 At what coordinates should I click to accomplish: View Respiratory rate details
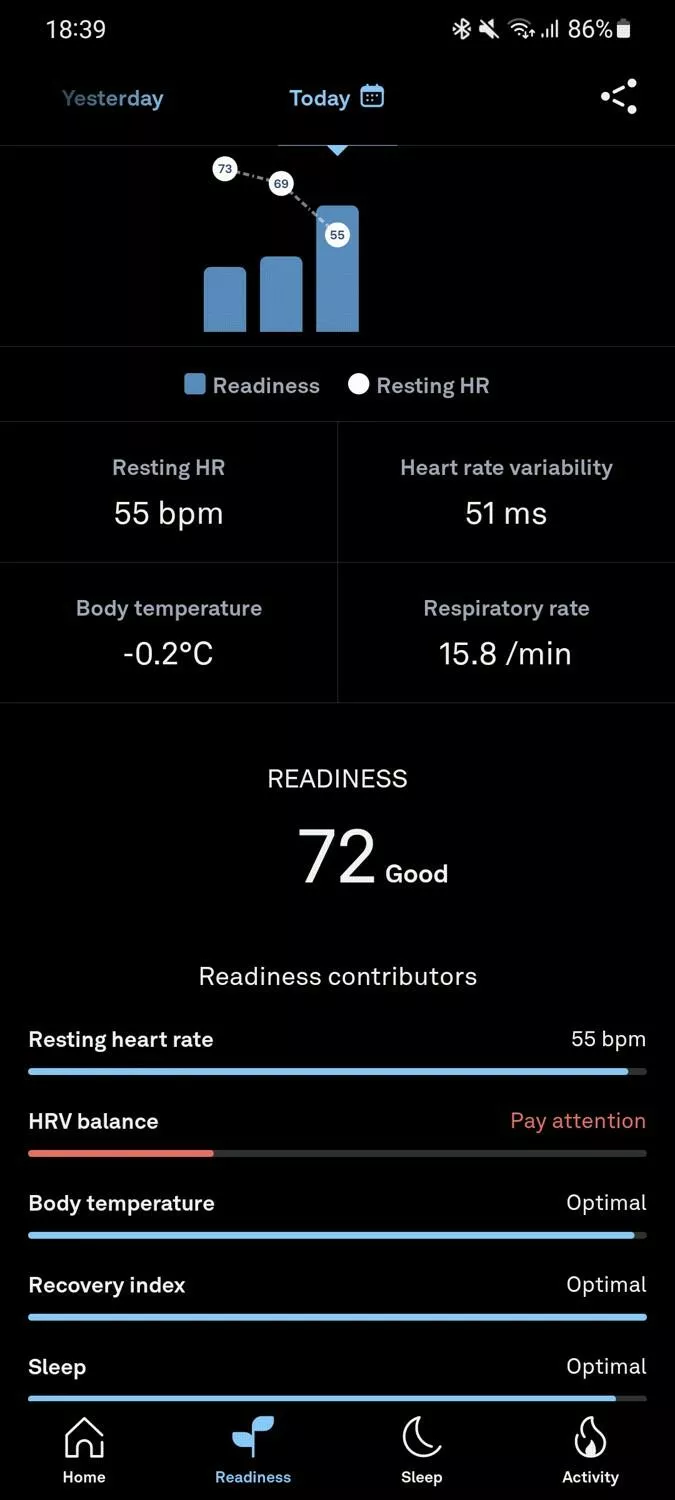(x=506, y=633)
